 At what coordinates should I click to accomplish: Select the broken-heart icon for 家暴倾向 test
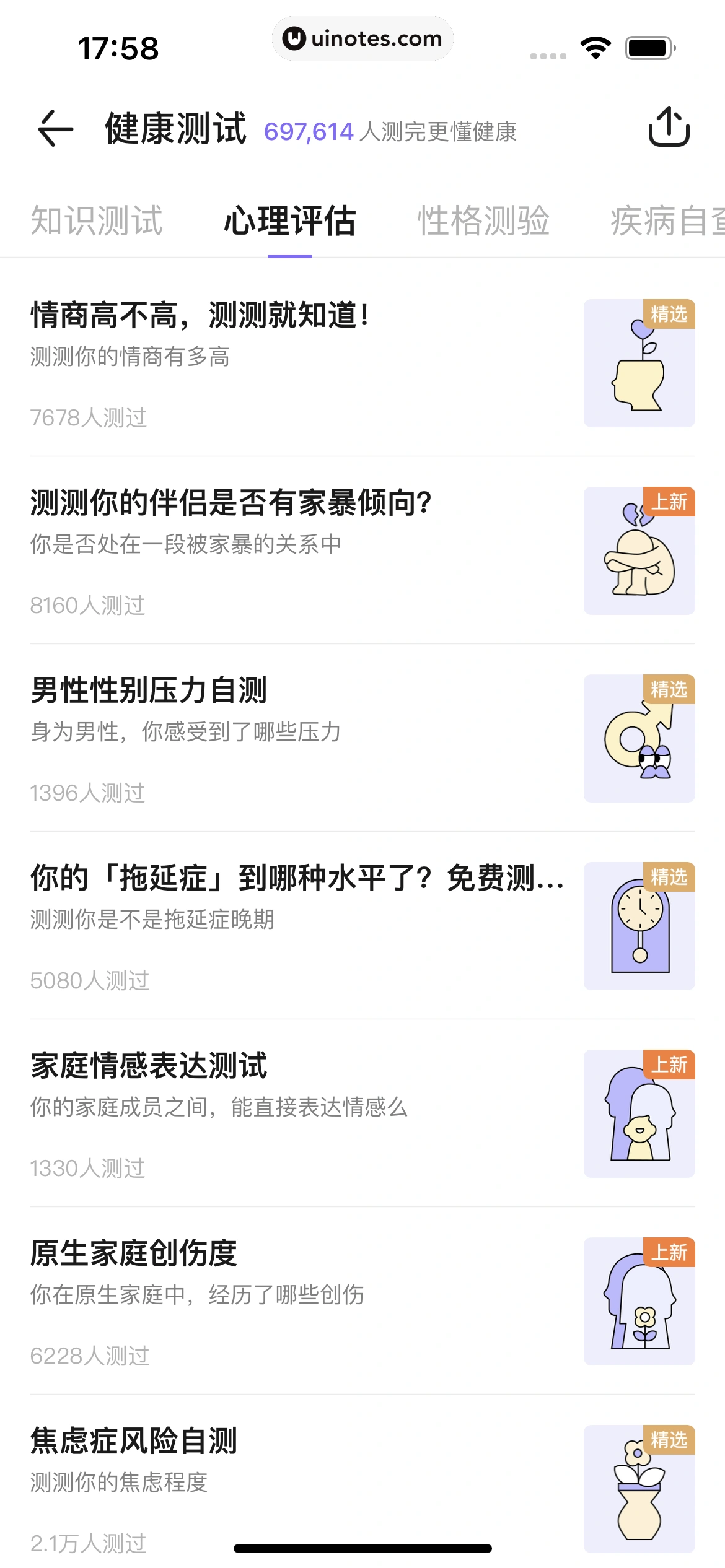point(639,551)
